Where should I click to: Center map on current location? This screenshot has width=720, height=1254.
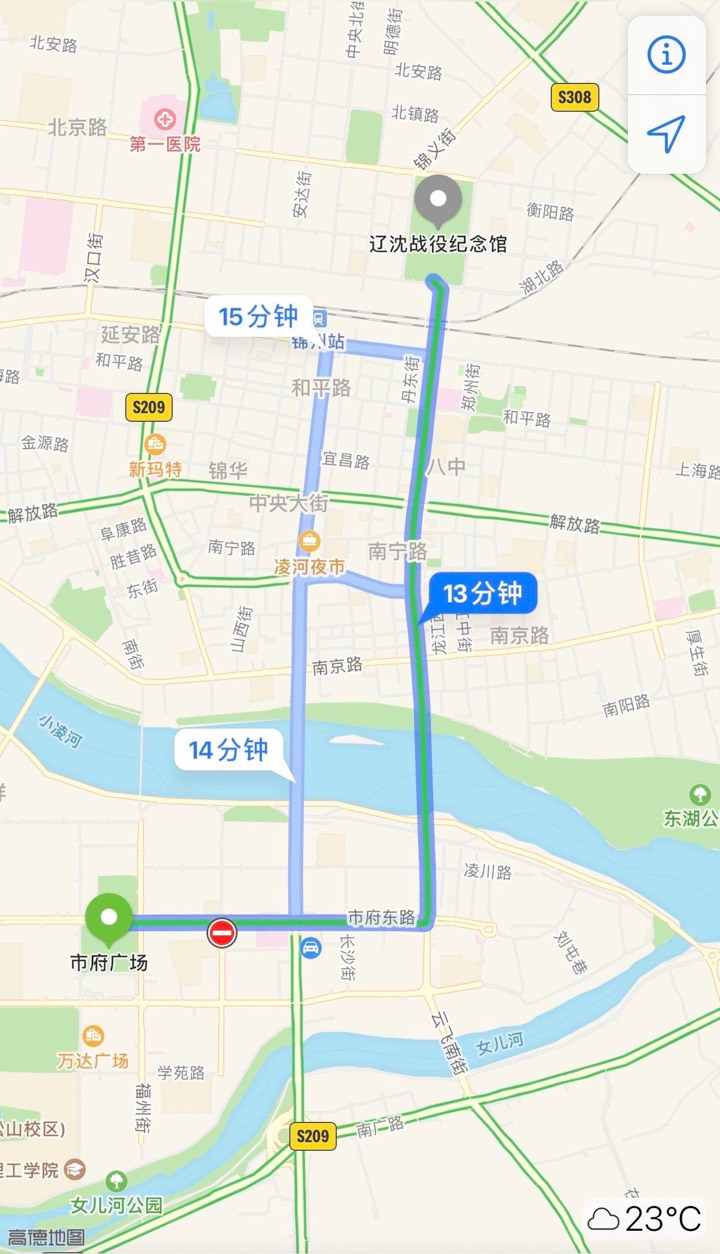click(666, 133)
